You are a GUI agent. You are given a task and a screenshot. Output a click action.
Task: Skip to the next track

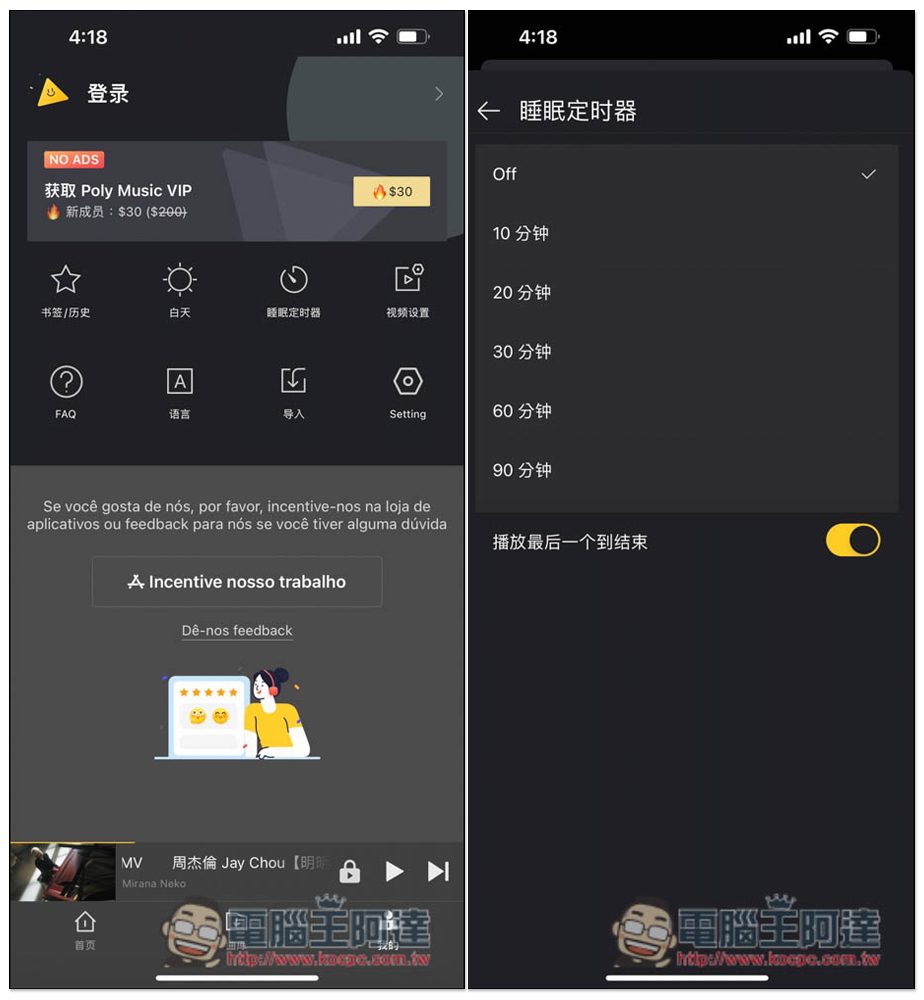438,871
